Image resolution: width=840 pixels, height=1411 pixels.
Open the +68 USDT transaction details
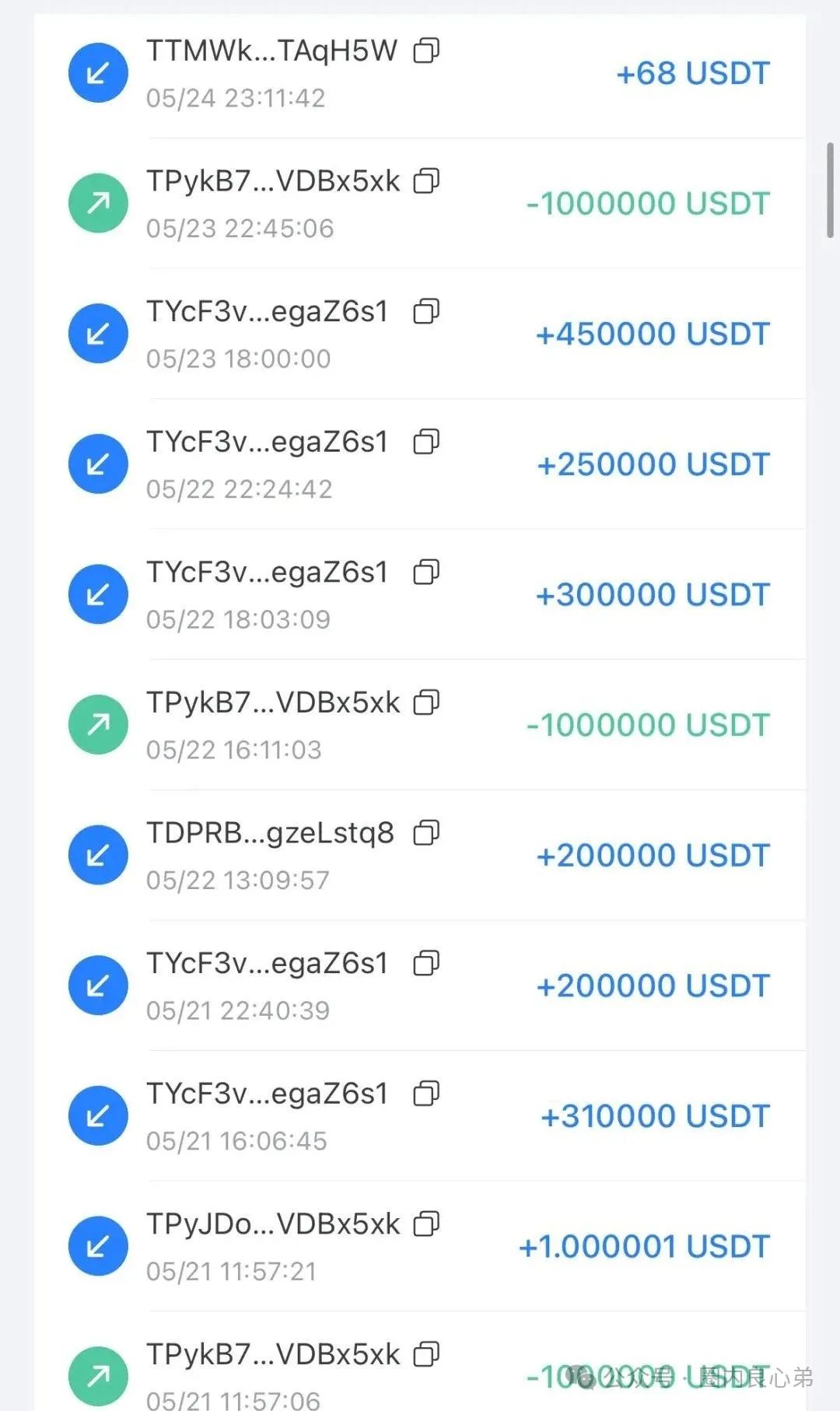420,74
